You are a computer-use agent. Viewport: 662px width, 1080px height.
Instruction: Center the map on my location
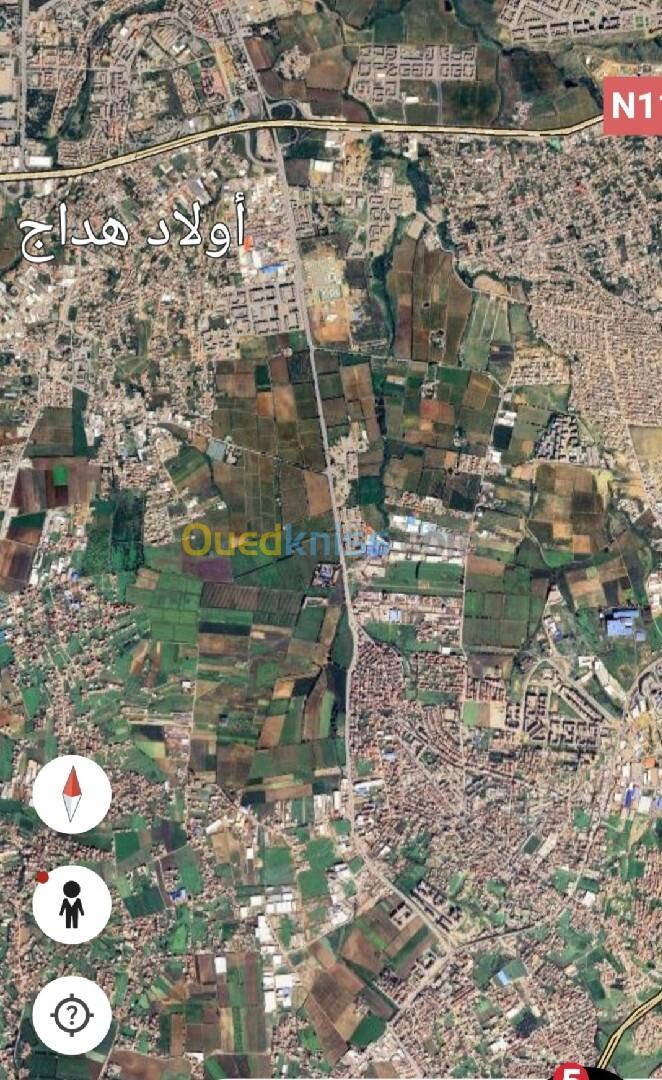click(71, 1014)
